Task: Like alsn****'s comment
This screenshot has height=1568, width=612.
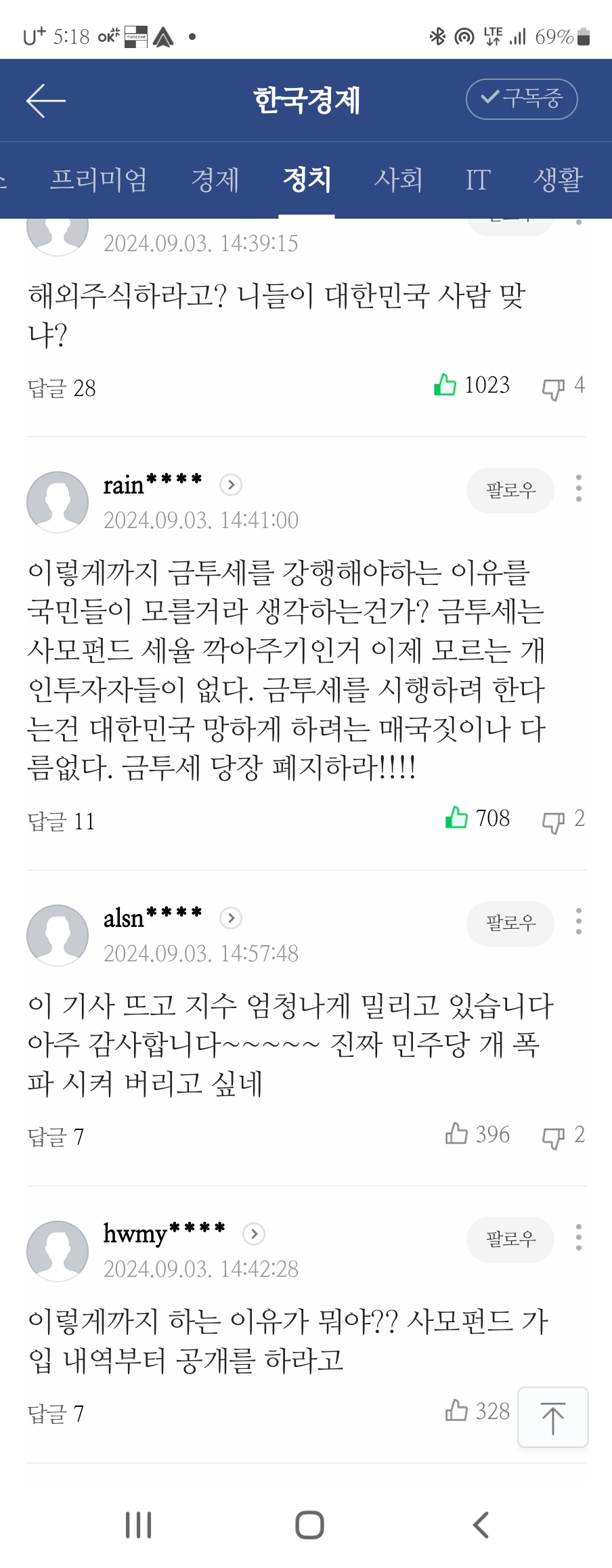Action: click(457, 1134)
